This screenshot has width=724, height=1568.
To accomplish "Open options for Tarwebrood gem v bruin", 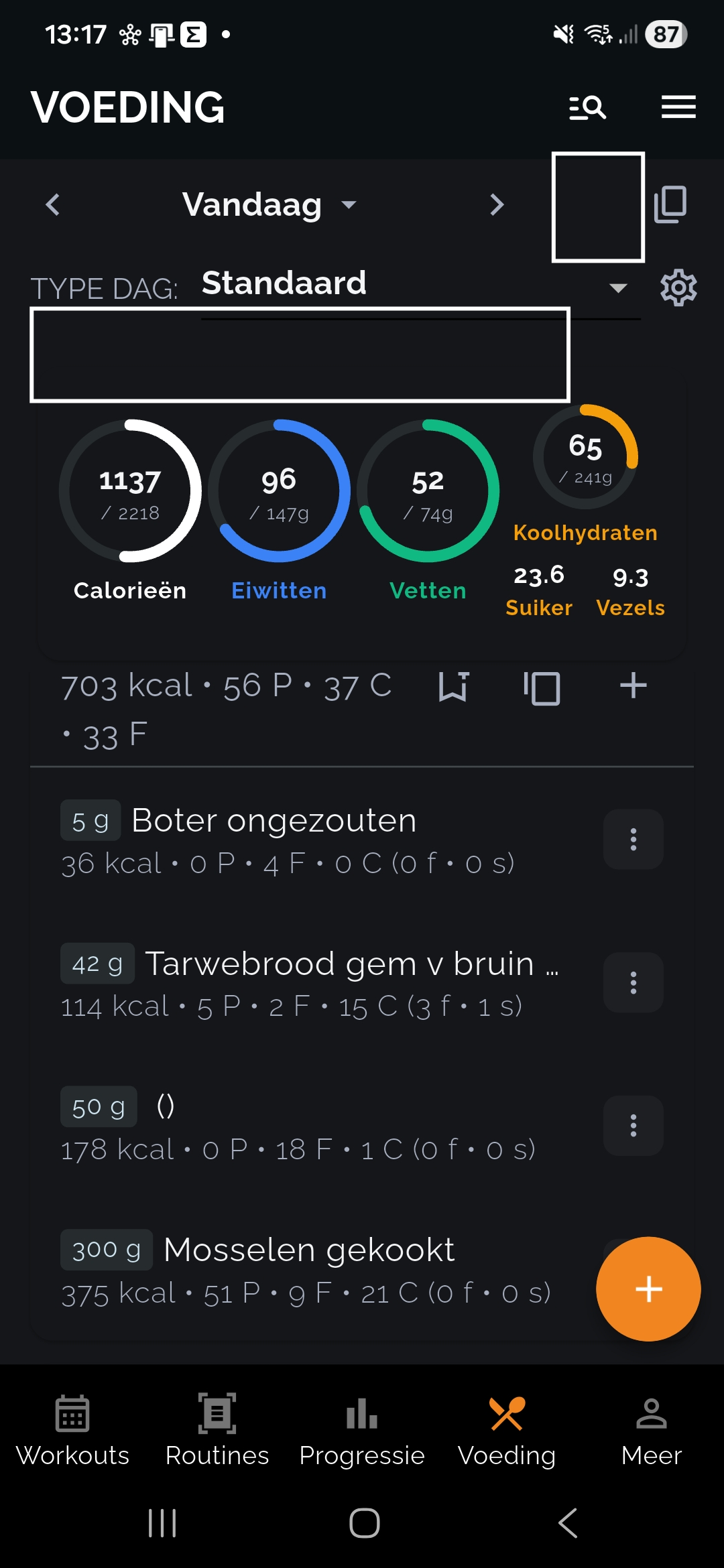I will tap(633, 983).
